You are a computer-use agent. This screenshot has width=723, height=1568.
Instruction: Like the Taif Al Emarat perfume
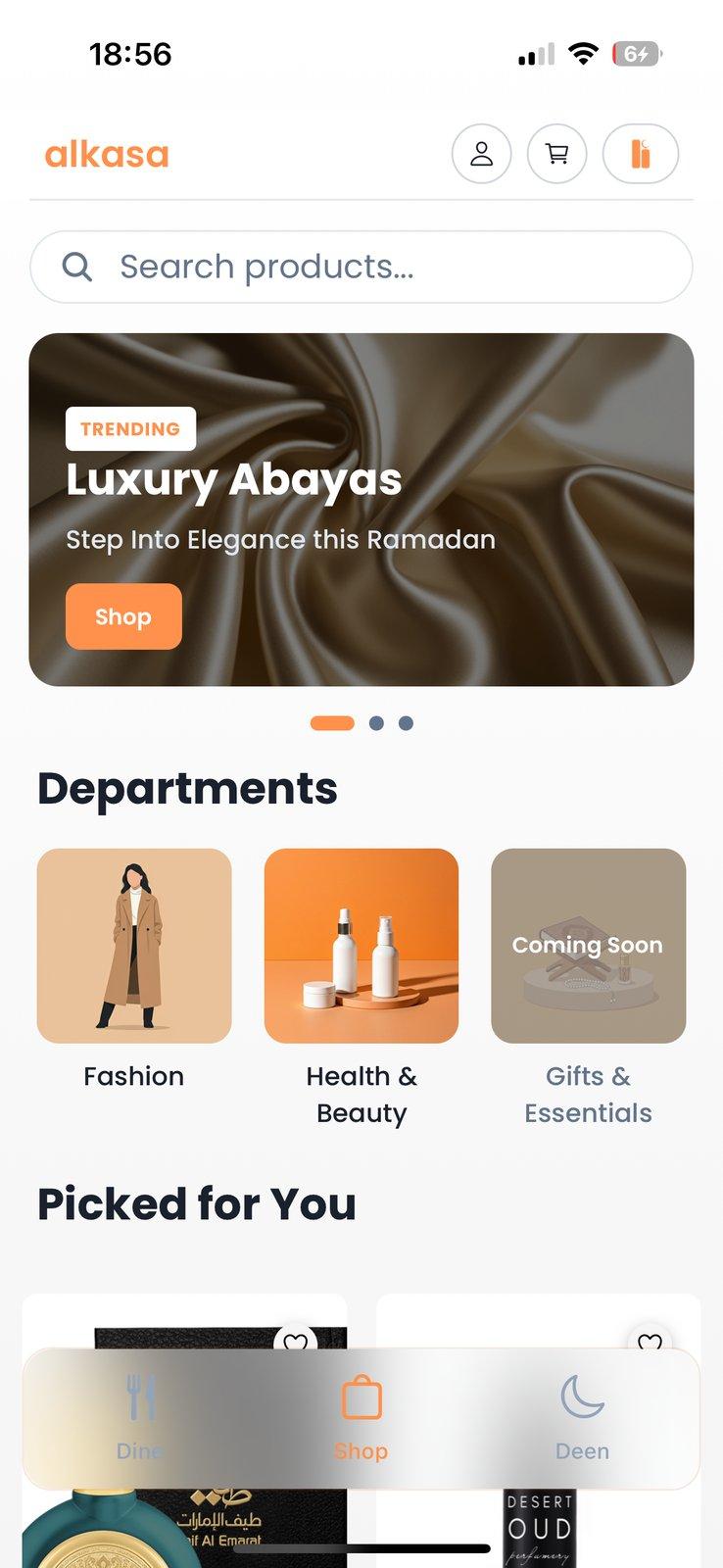tap(296, 1342)
